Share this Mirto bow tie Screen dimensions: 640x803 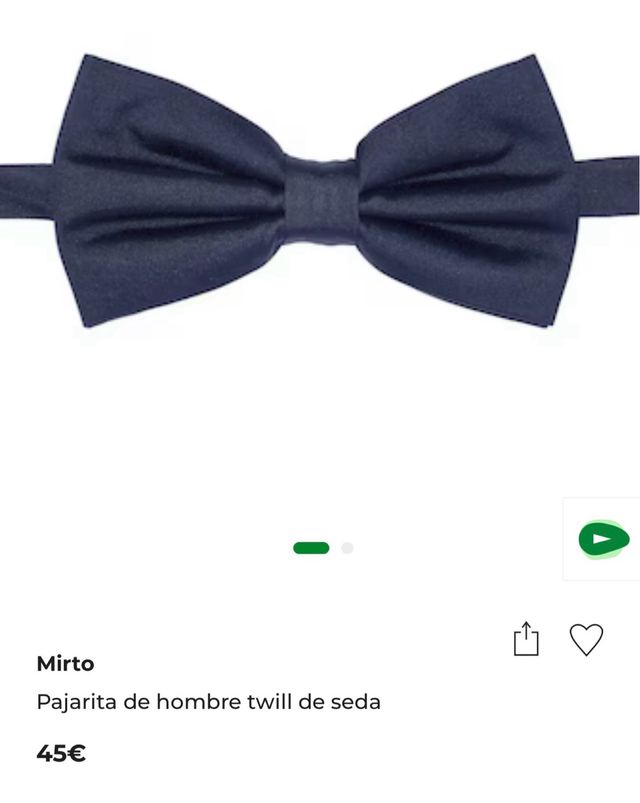click(526, 640)
